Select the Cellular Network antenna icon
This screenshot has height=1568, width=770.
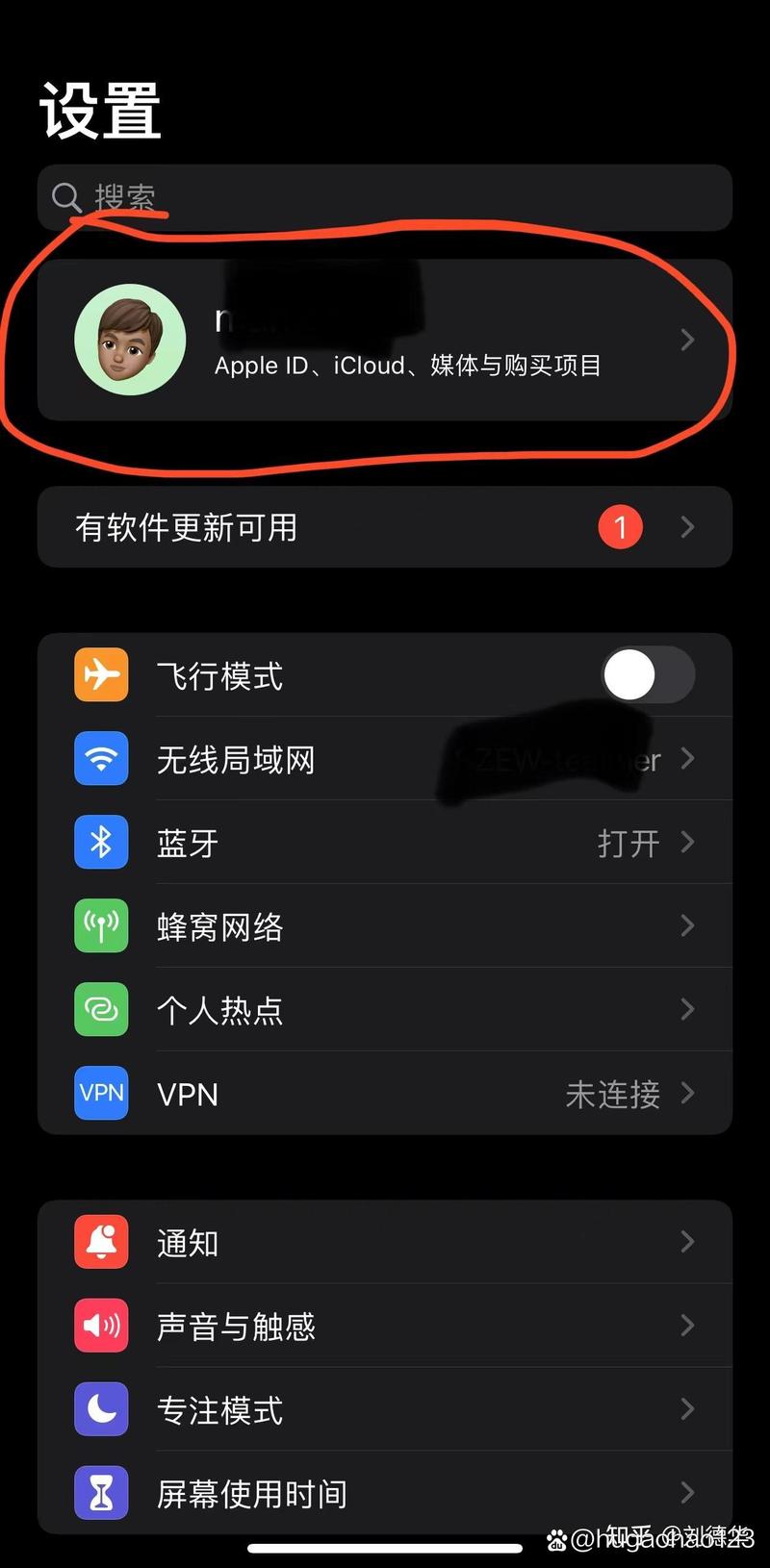pyautogui.click(x=100, y=925)
